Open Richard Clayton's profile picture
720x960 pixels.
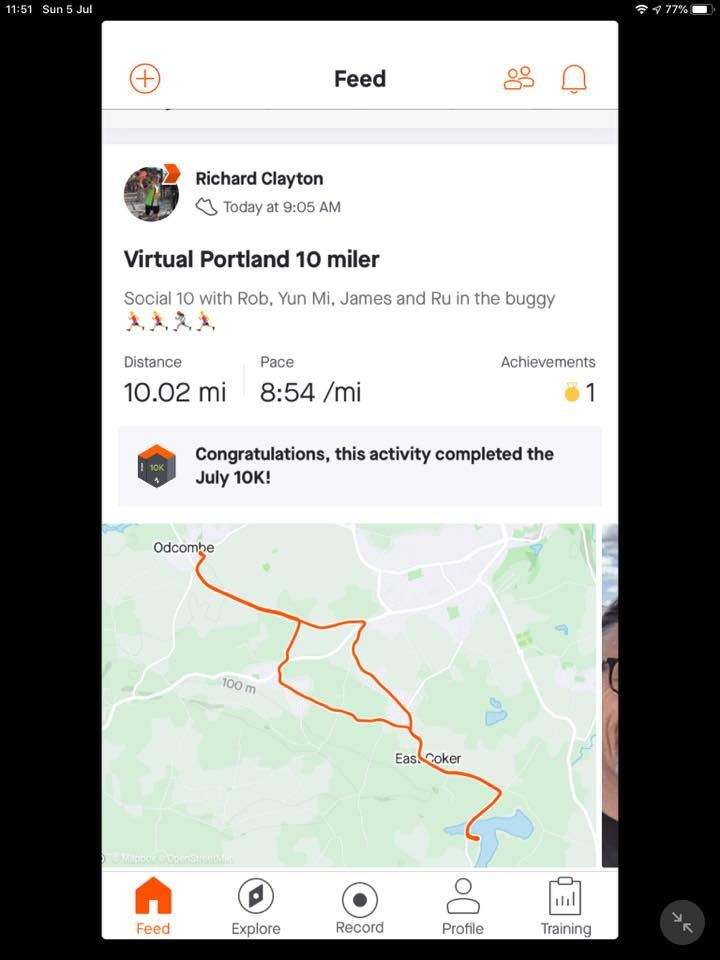(151, 193)
